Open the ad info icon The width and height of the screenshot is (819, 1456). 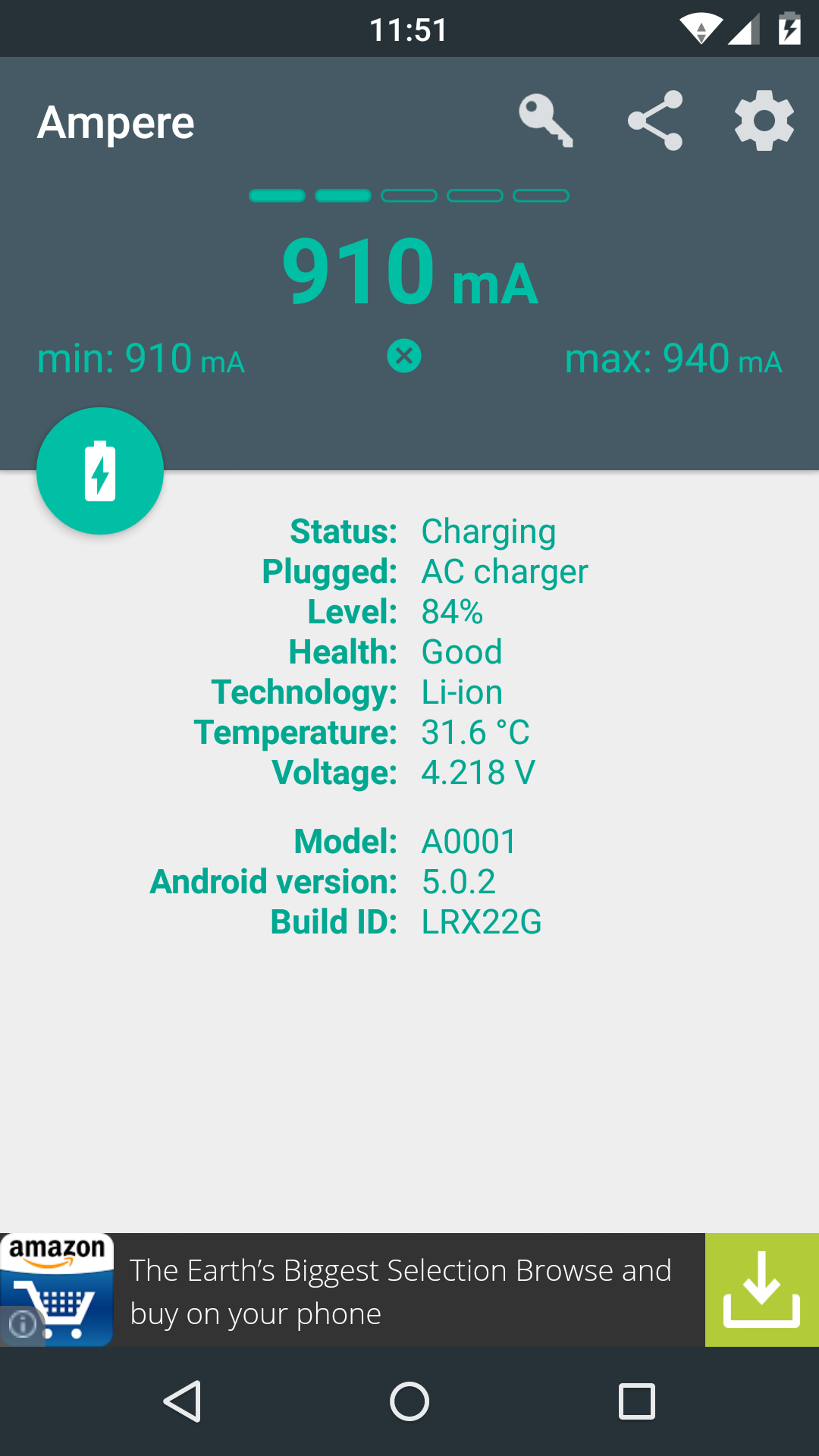click(22, 1324)
